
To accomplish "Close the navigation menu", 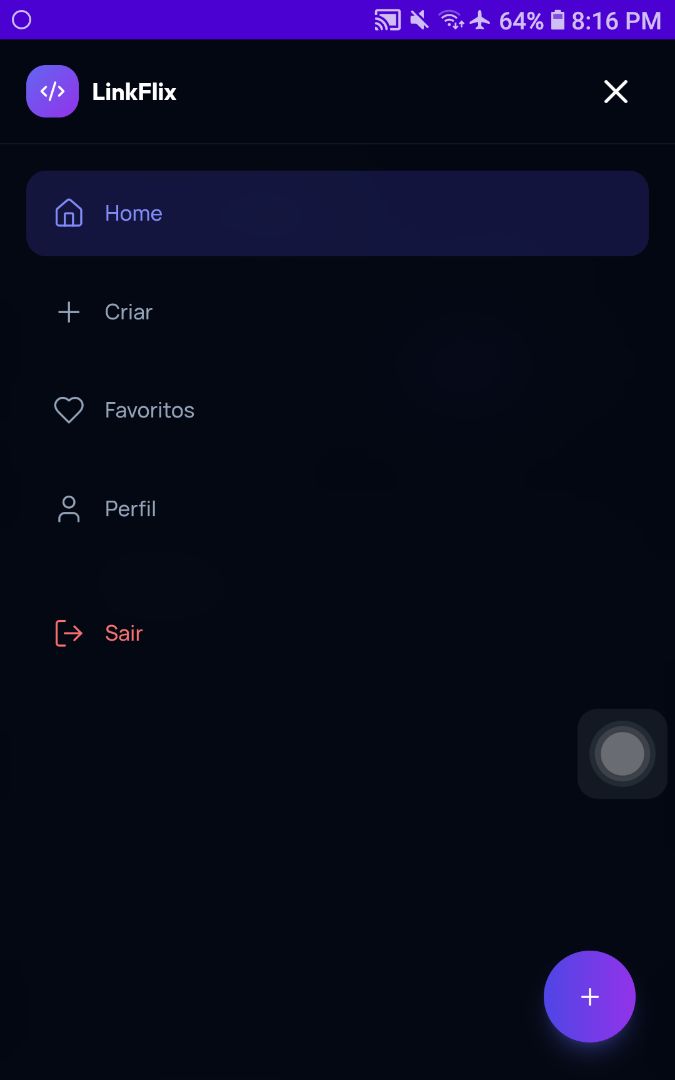I will point(615,92).
